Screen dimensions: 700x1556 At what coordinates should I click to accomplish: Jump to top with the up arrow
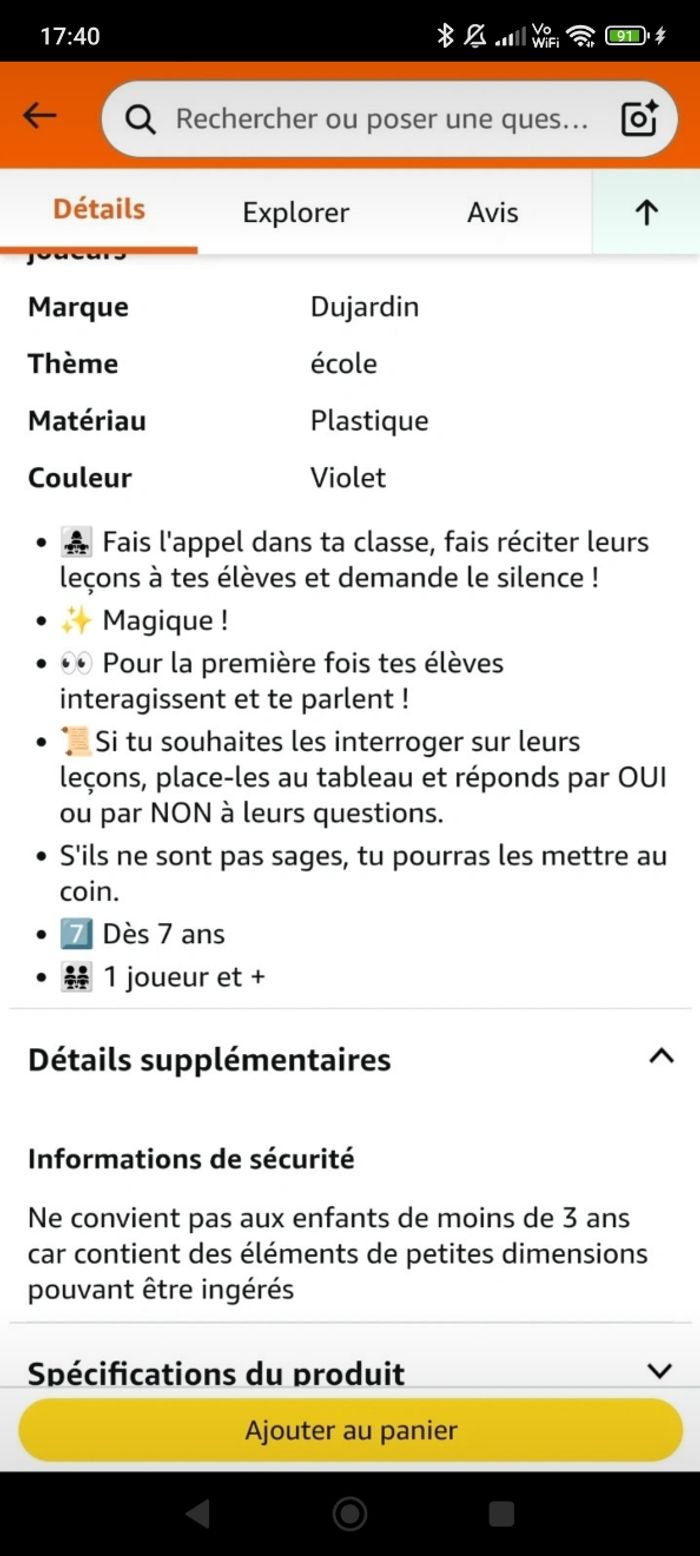click(646, 212)
